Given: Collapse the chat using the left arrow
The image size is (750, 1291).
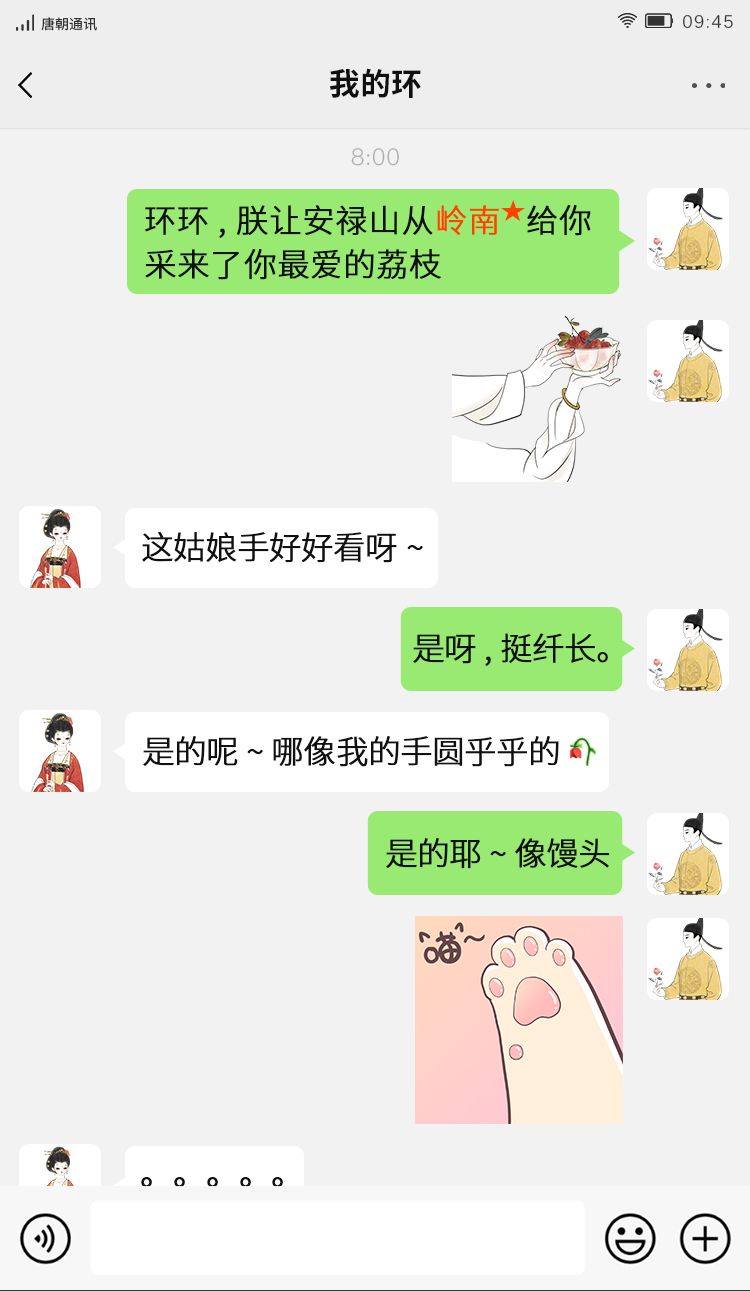Looking at the screenshot, I should pos(25,85).
